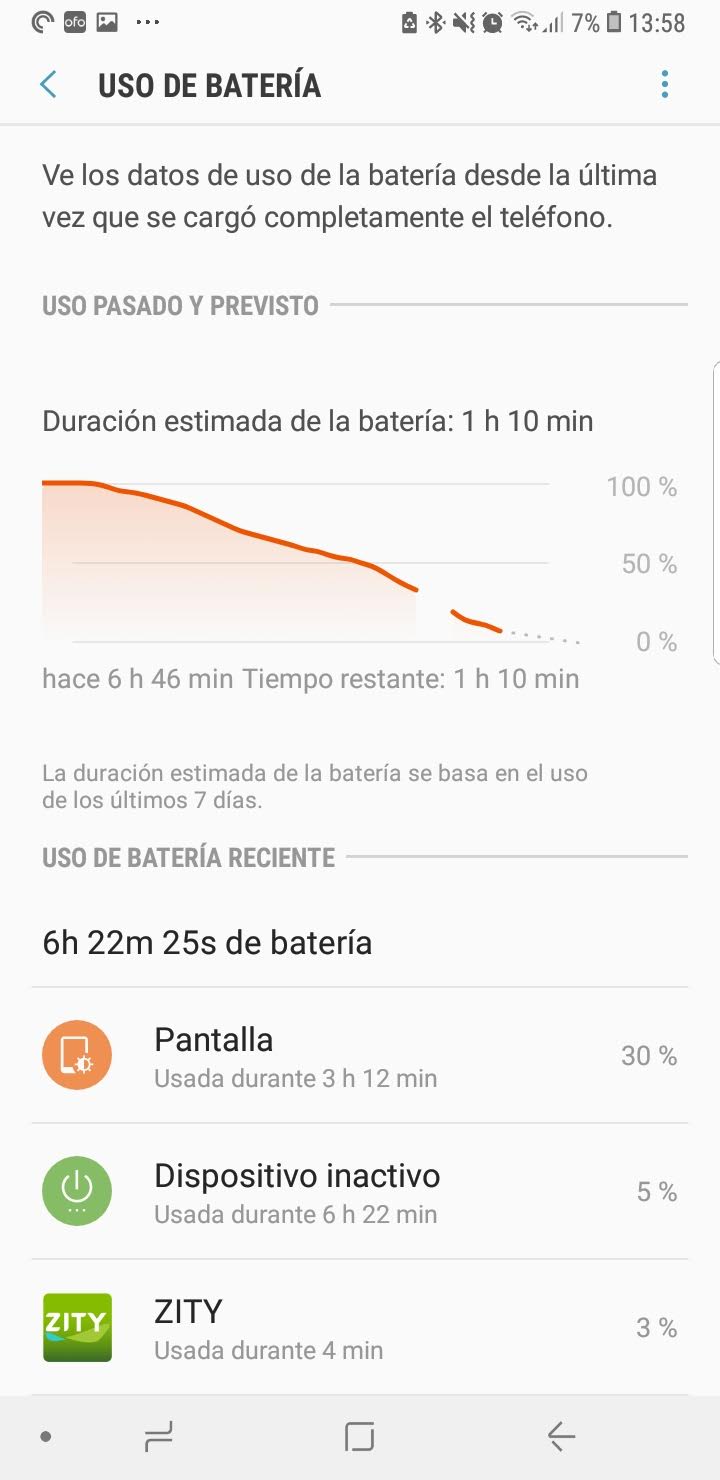The image size is (720, 1480).
Task: Tap the recent apps navigation button
Action: [159, 1437]
